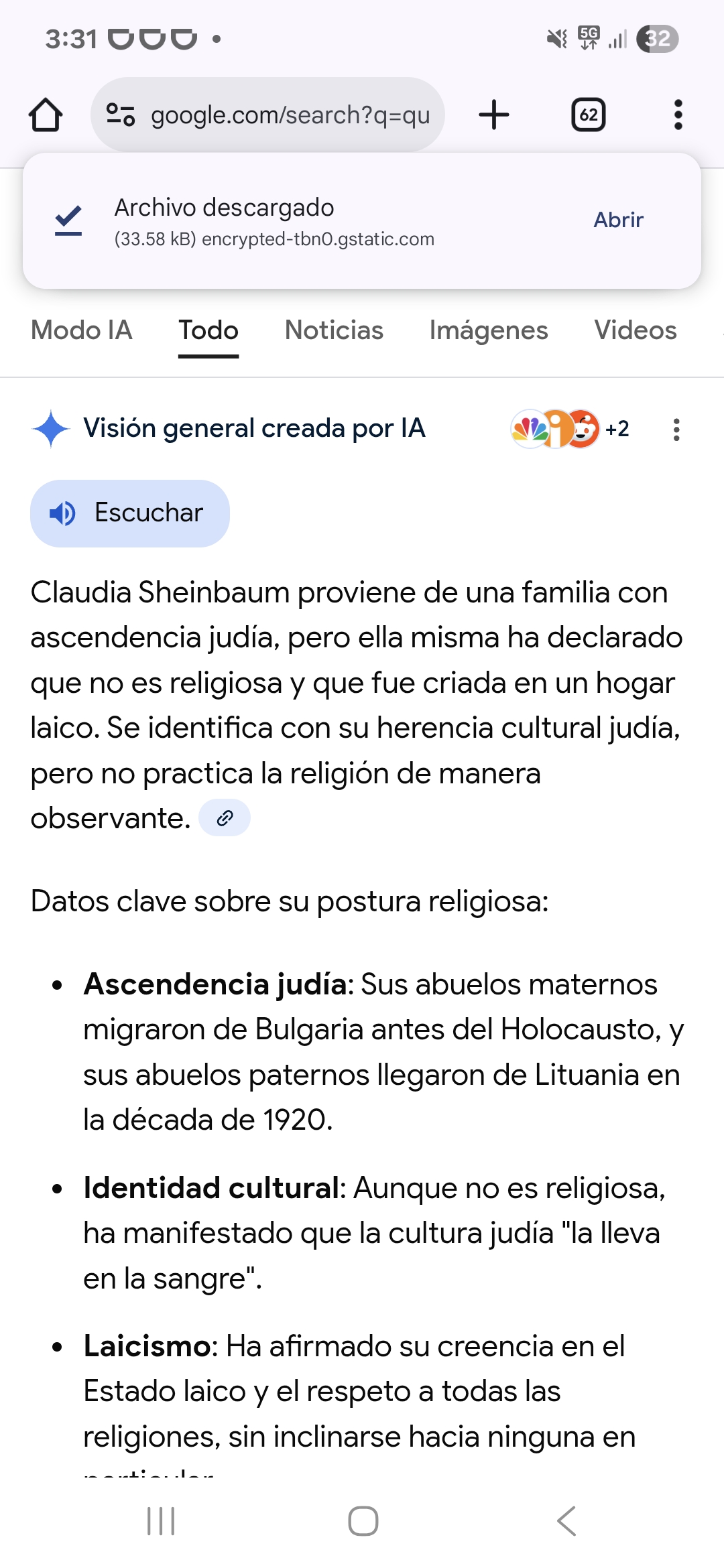The image size is (724, 1568).
Task: Go to the Chrome home page
Action: tap(46, 115)
